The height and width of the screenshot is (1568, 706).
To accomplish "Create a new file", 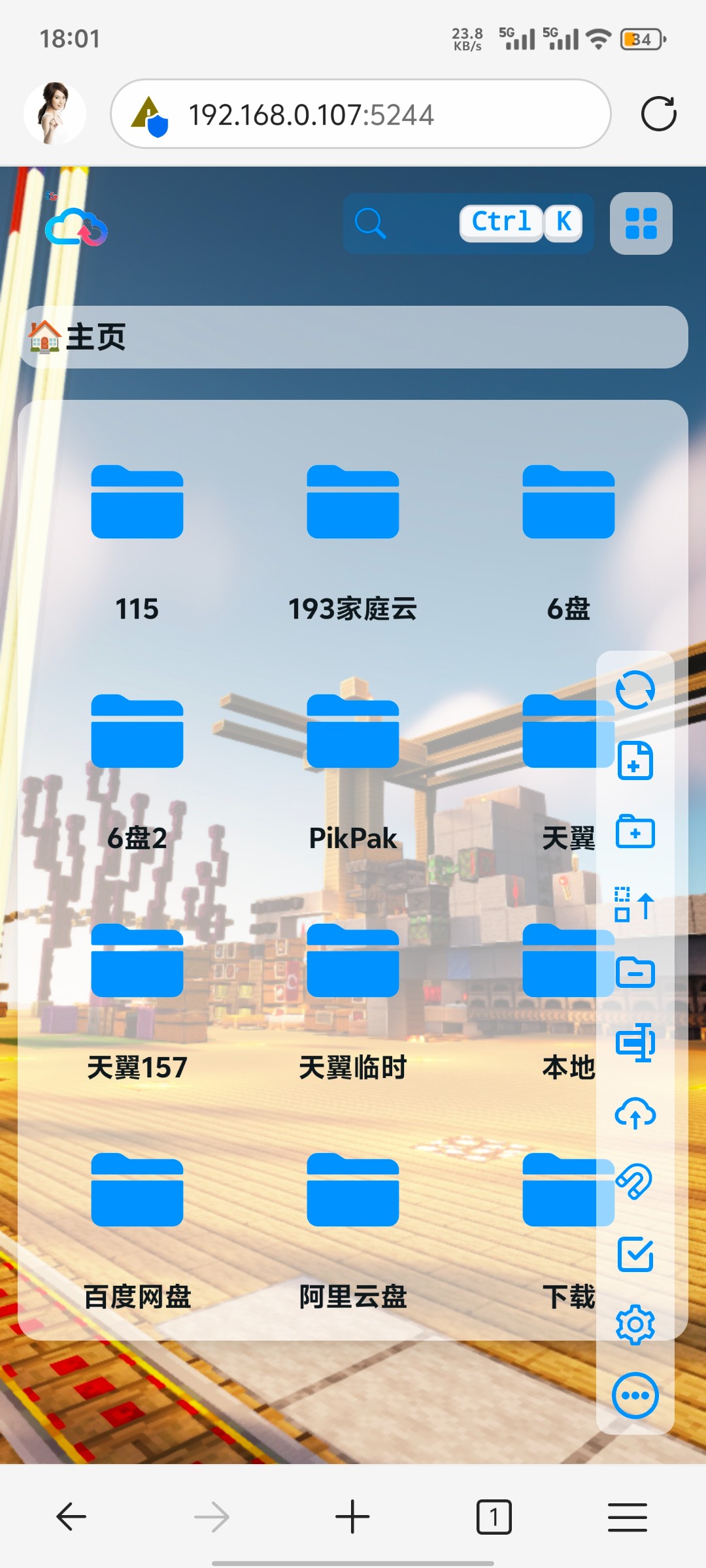I will 635,761.
